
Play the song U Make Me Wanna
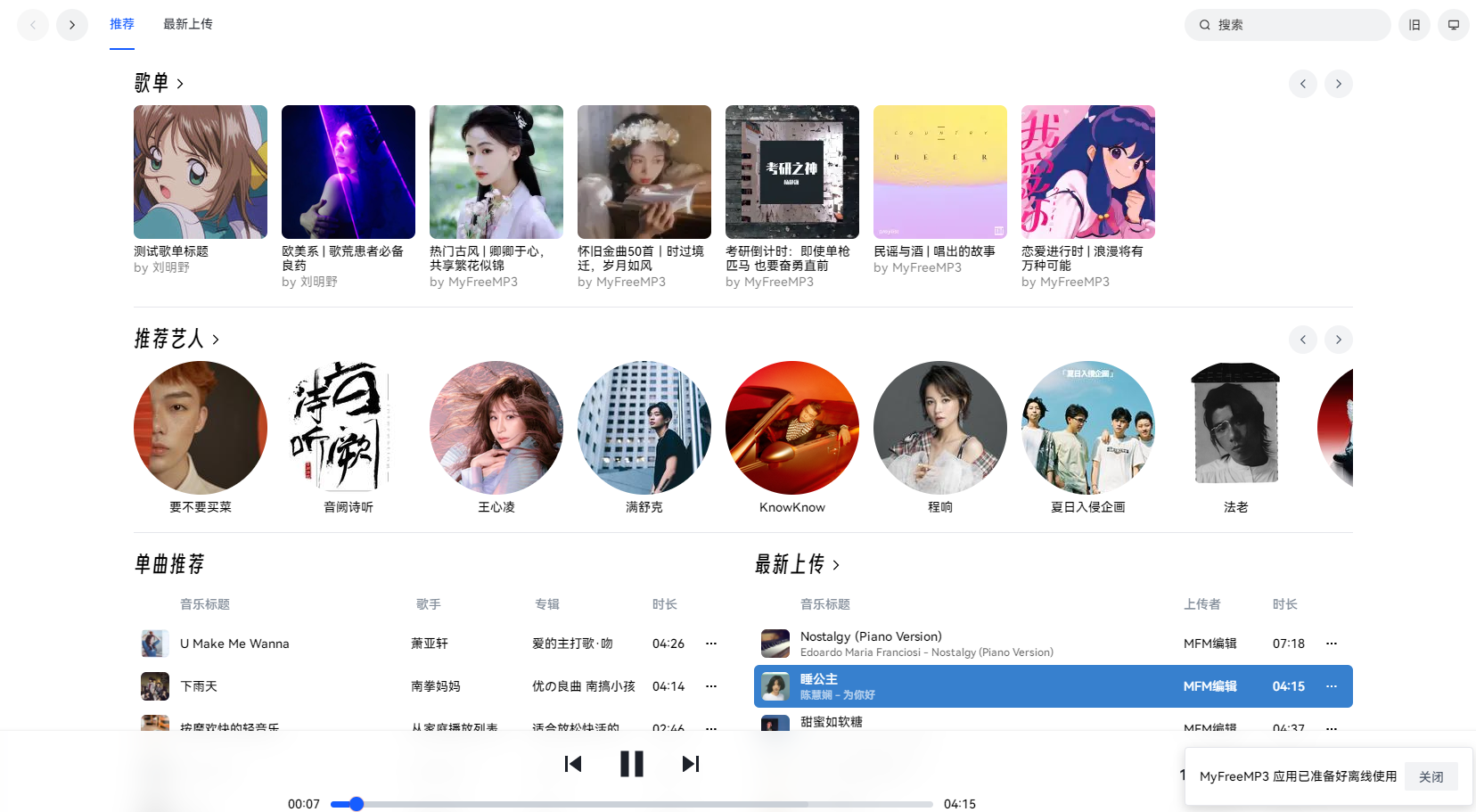click(234, 644)
